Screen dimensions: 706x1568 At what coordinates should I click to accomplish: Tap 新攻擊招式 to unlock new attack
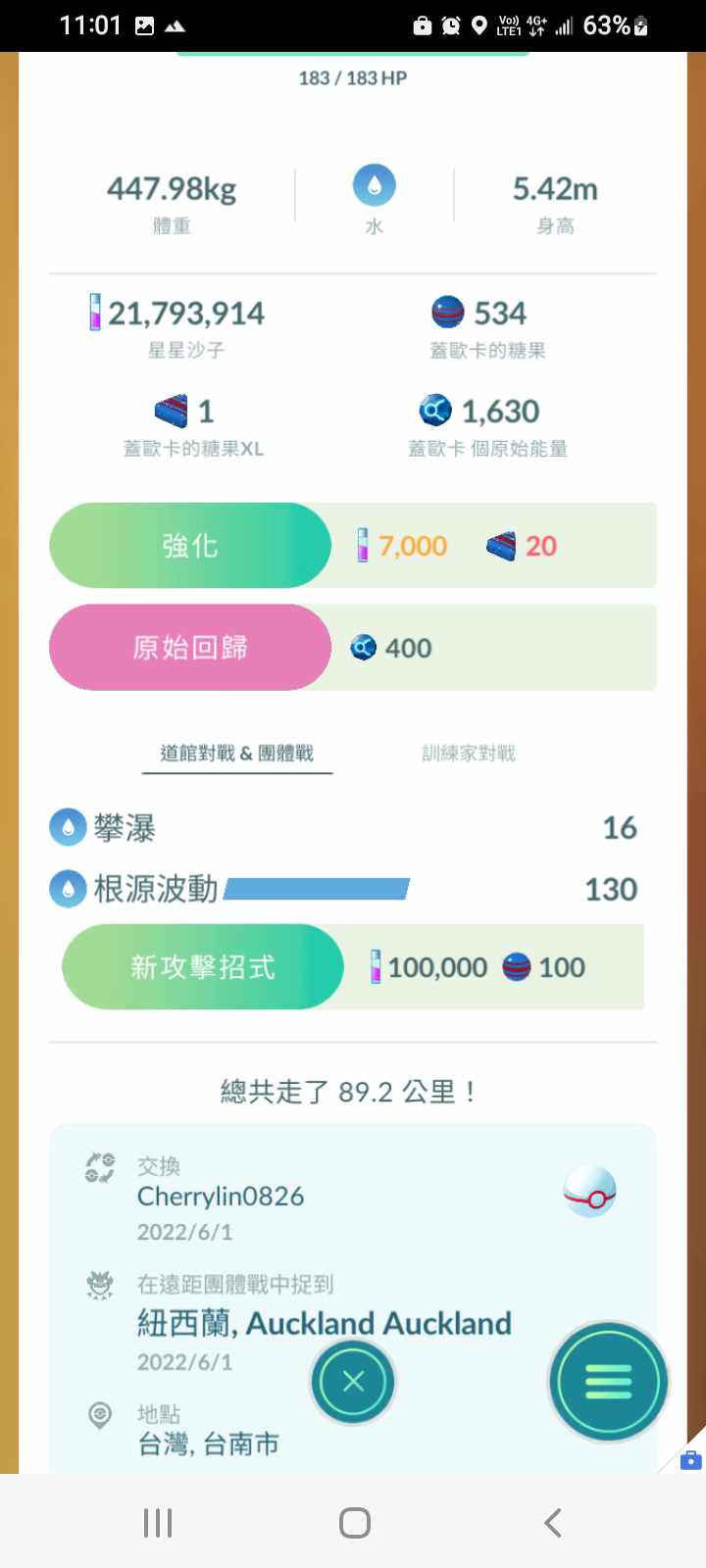(203, 967)
